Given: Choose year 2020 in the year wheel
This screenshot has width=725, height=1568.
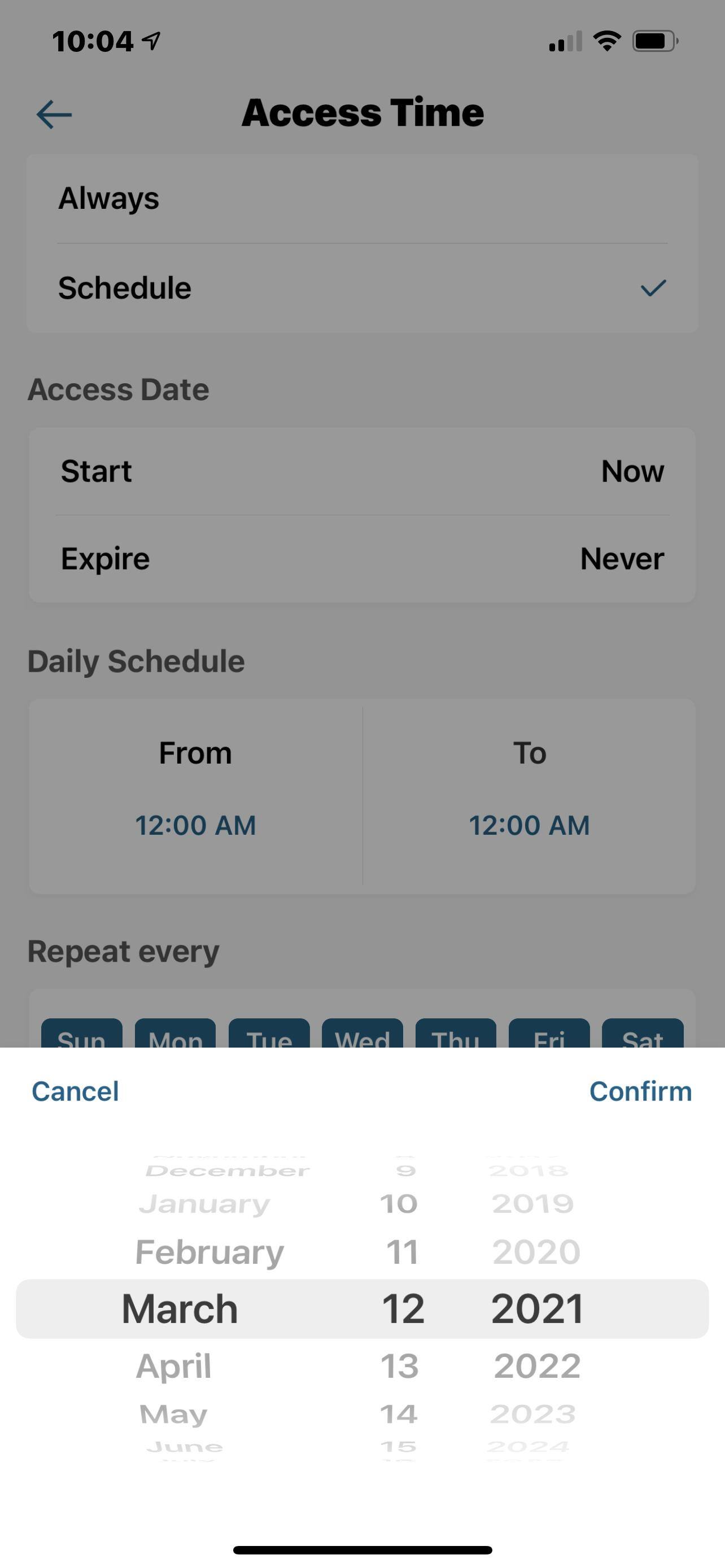Looking at the screenshot, I should pyautogui.click(x=536, y=1252).
